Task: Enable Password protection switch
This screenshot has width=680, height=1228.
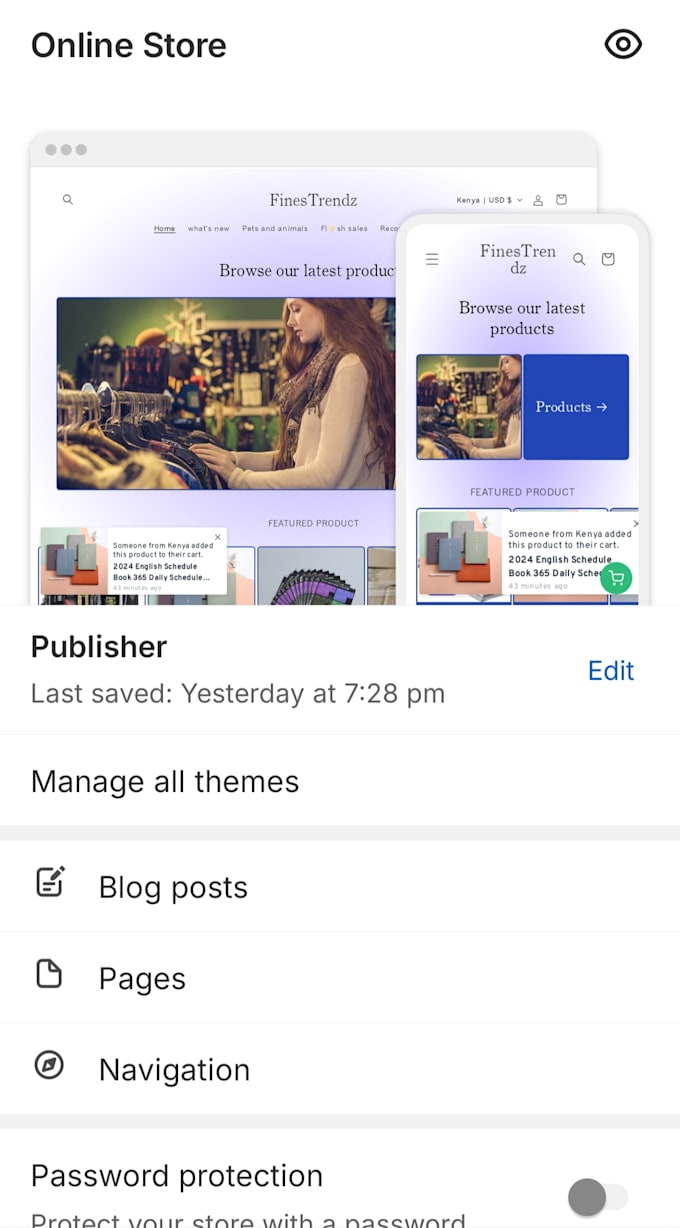Action: tap(597, 1197)
